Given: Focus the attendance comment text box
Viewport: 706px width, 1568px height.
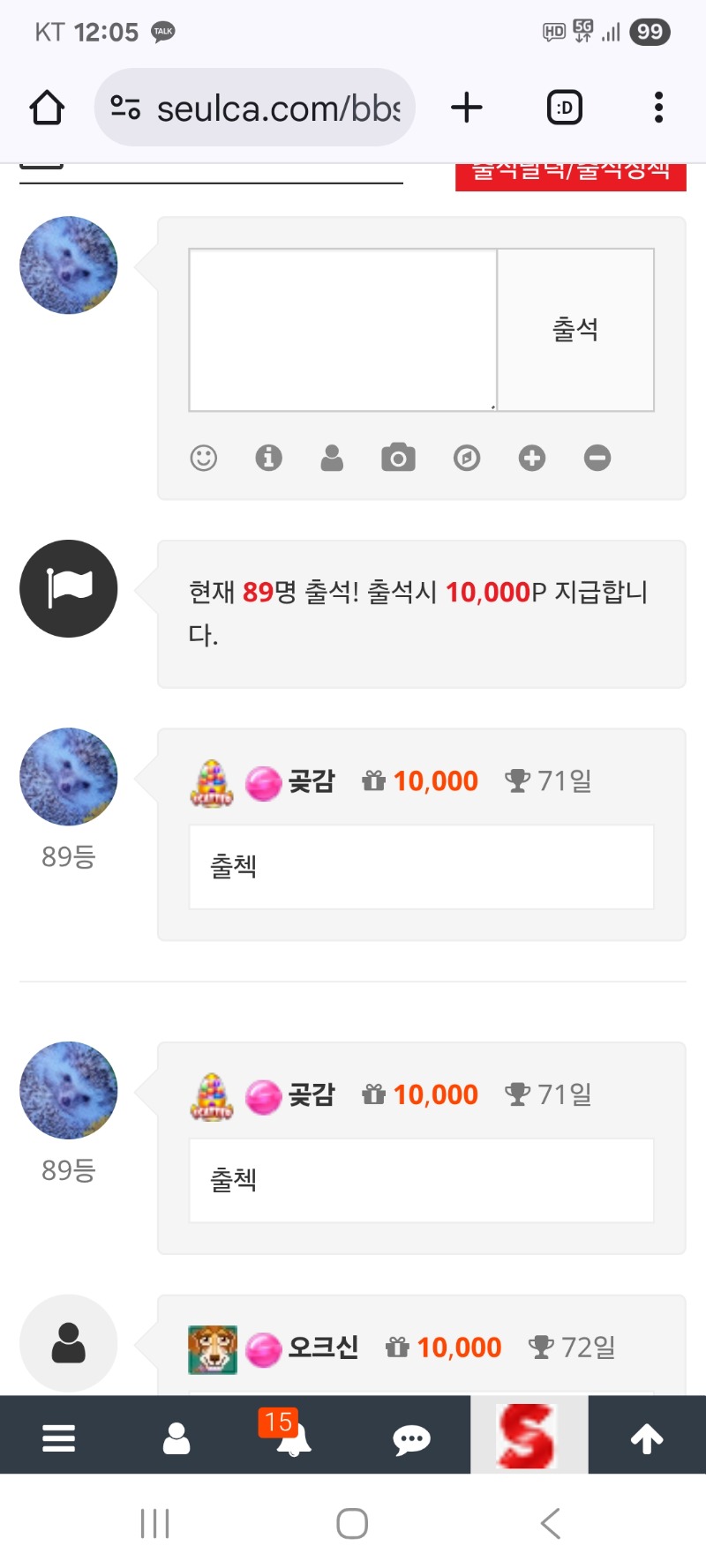Looking at the screenshot, I should pyautogui.click(x=343, y=330).
